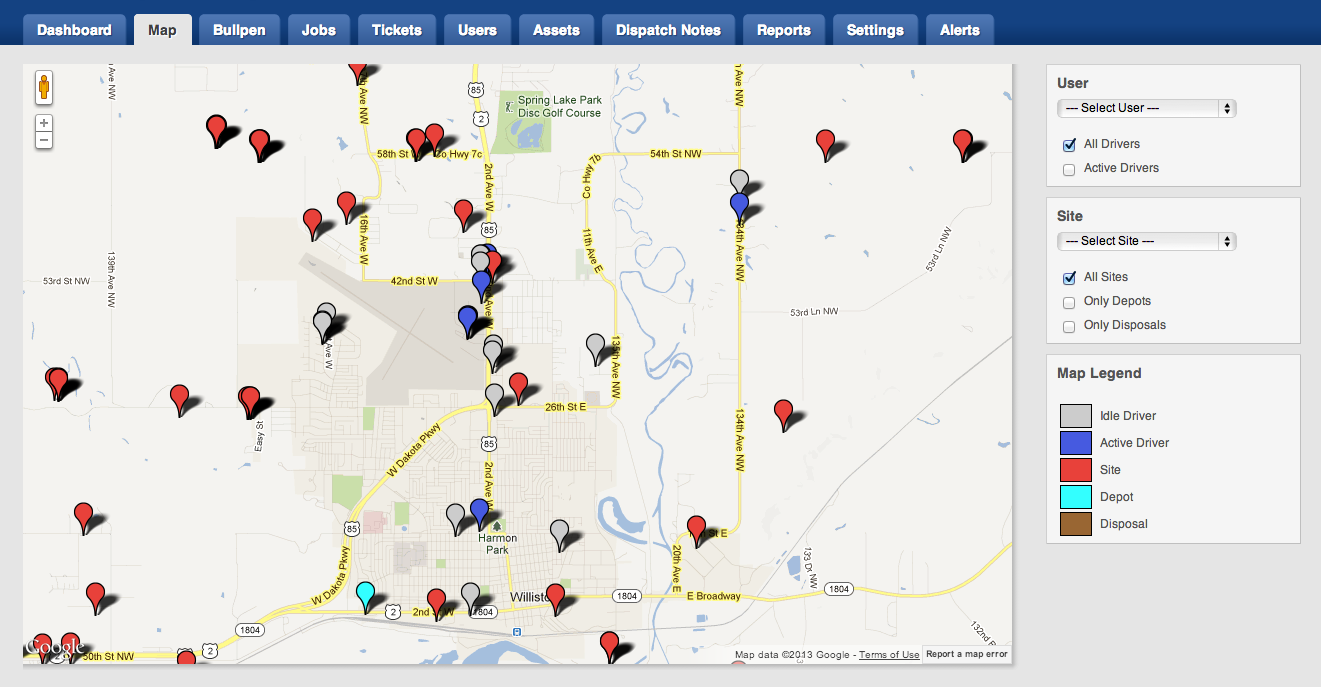Viewport: 1321px width, 687px height.
Task: Uncheck the All Sites checkbox
Action: [x=1069, y=278]
